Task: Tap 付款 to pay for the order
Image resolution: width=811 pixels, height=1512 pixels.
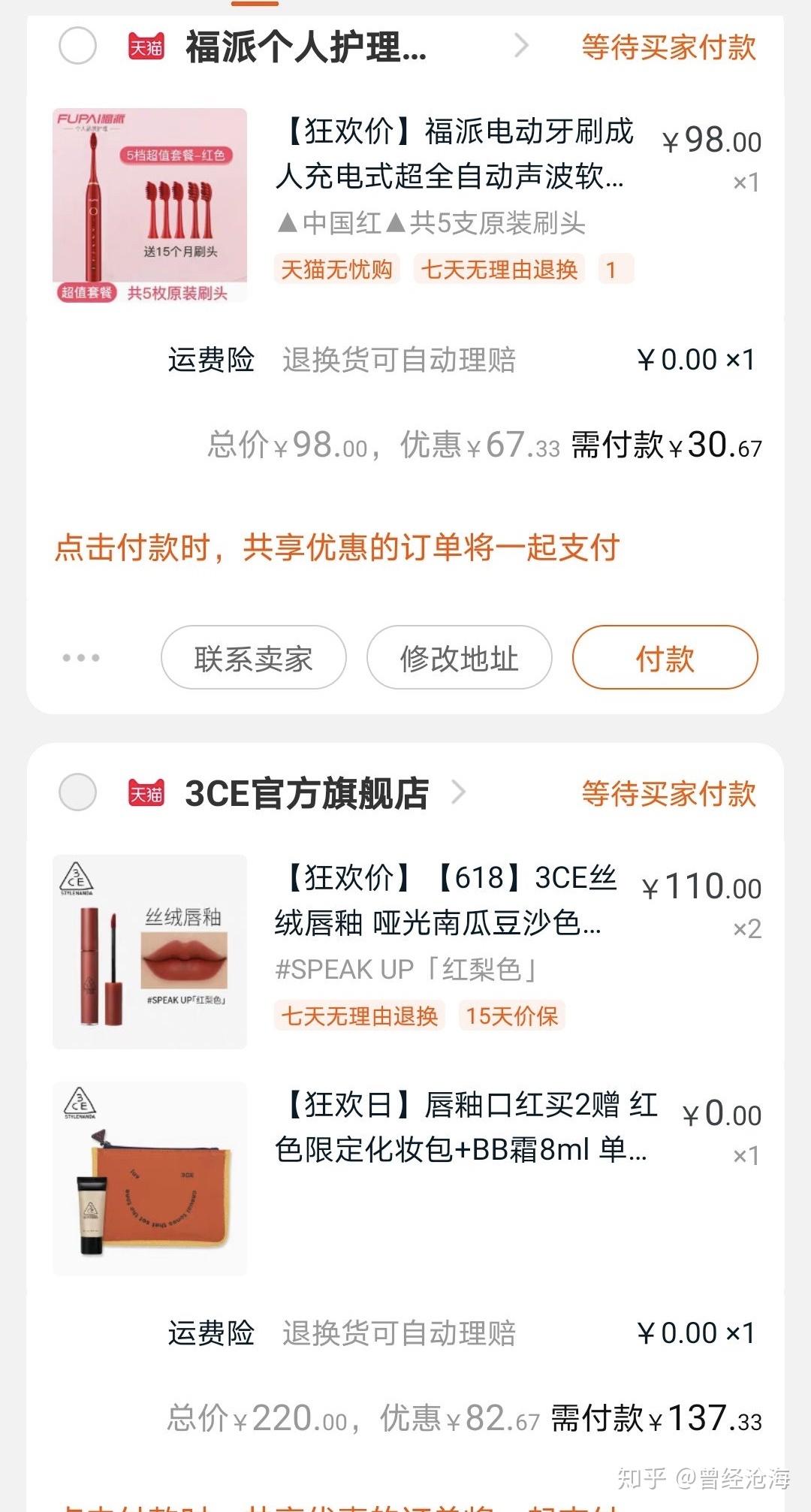Action: click(x=665, y=658)
